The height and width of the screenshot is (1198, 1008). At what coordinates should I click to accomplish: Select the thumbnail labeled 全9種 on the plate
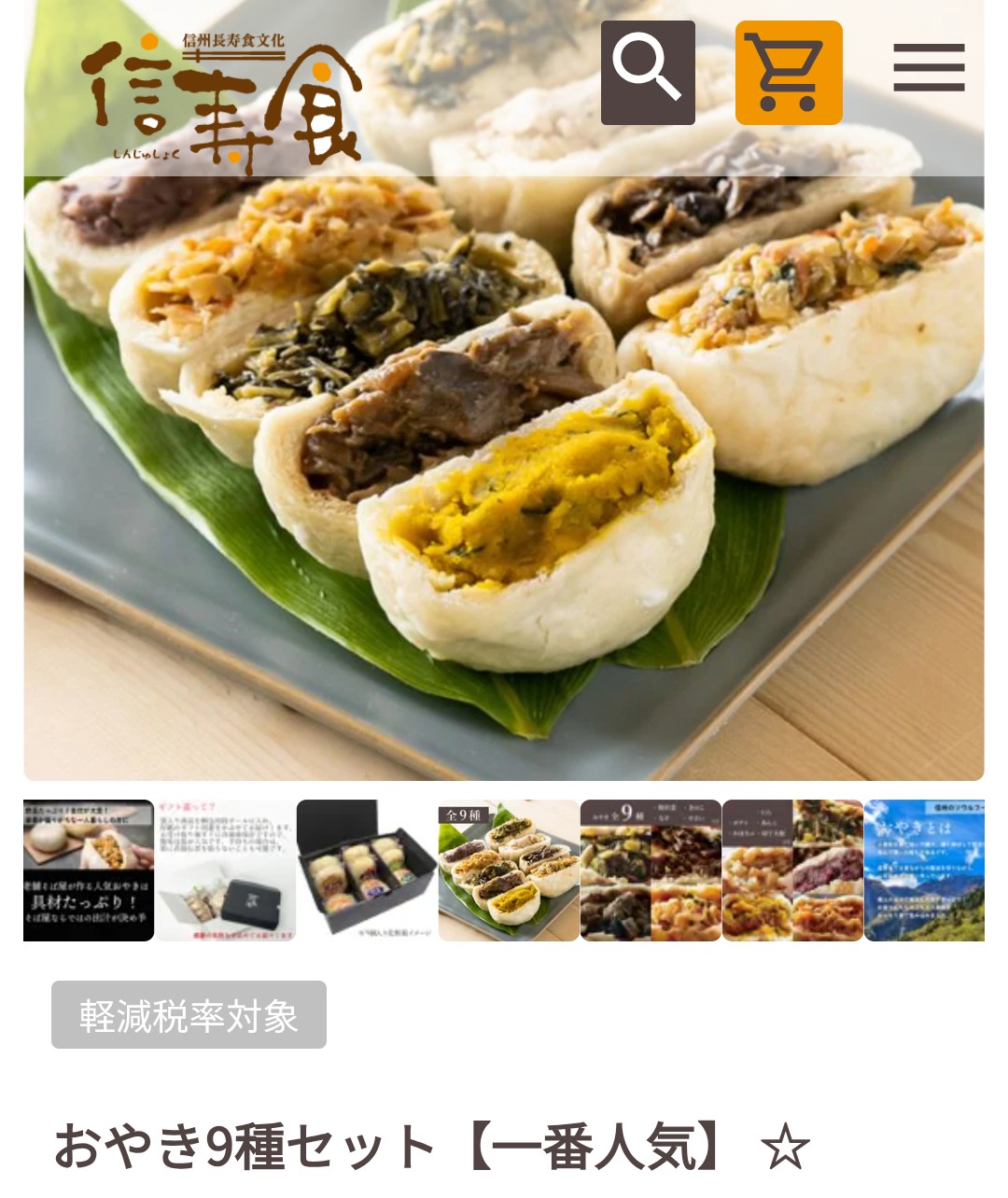tap(509, 870)
